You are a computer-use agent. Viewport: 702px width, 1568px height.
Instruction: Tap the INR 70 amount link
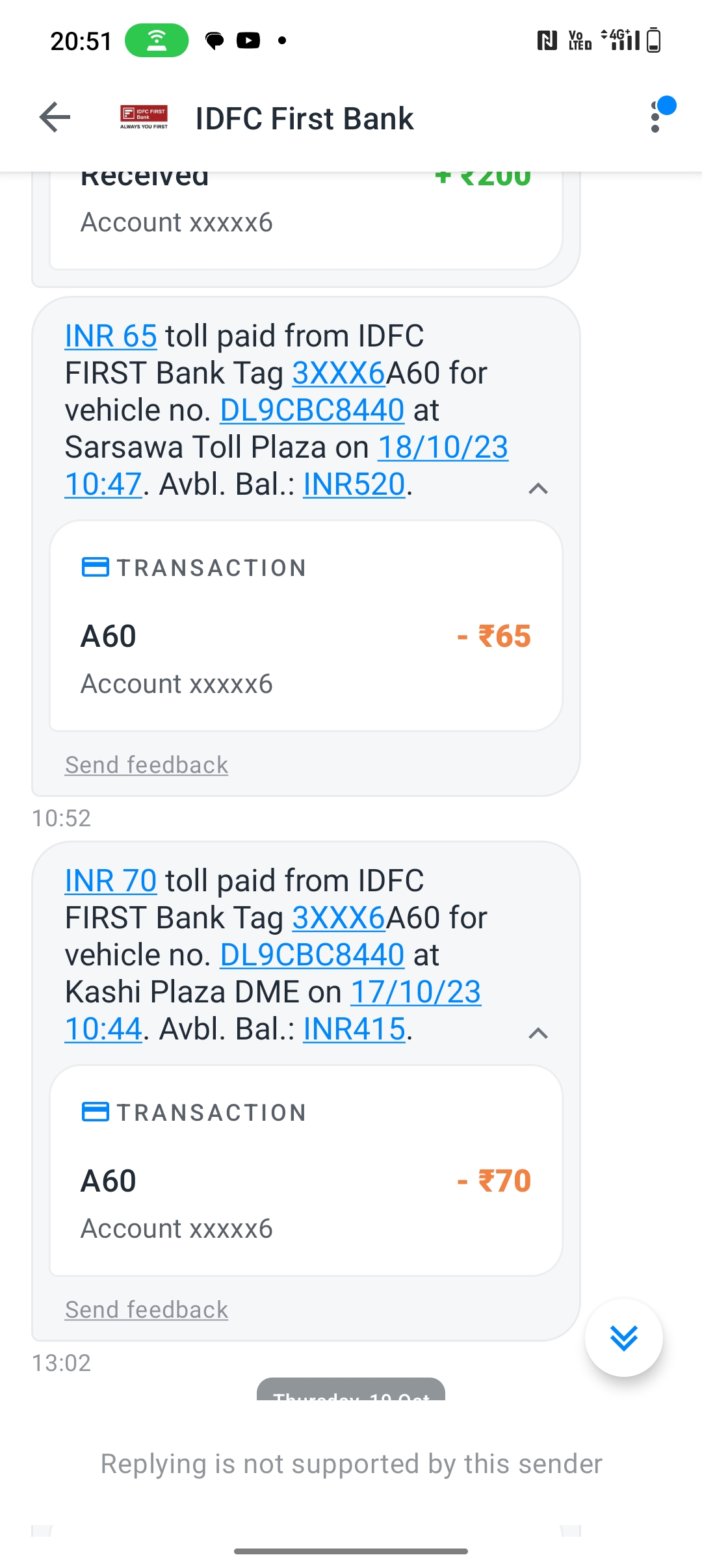[x=110, y=881]
